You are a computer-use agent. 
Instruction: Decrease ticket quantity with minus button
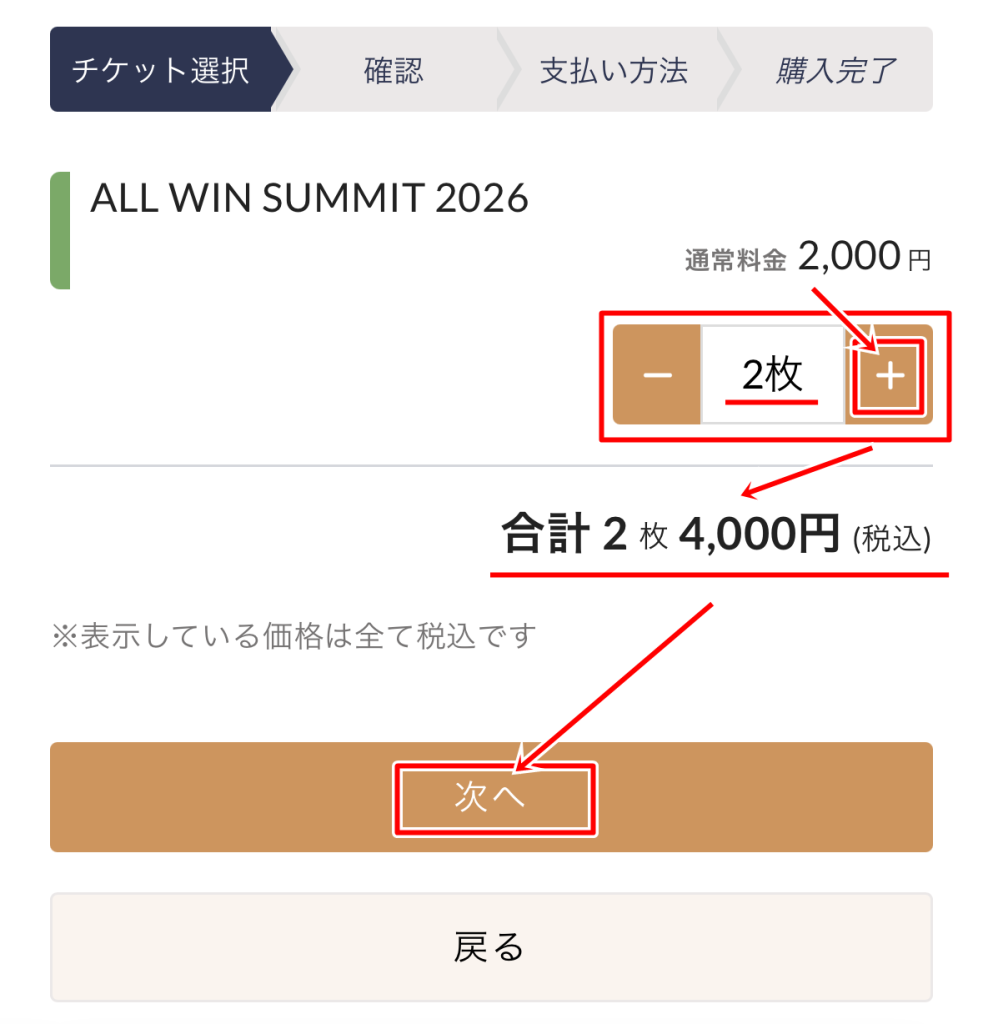657,376
